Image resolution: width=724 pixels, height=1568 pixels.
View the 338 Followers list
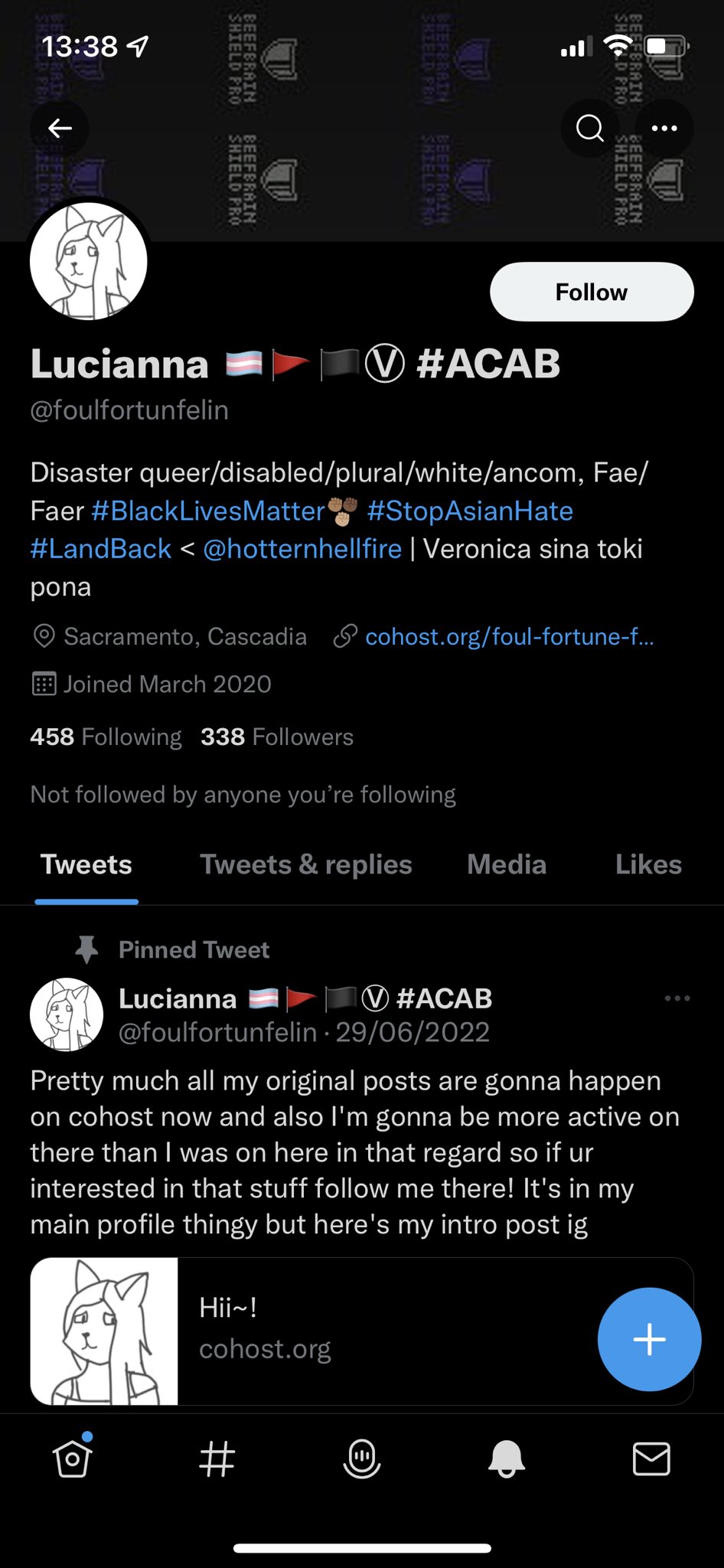(277, 737)
